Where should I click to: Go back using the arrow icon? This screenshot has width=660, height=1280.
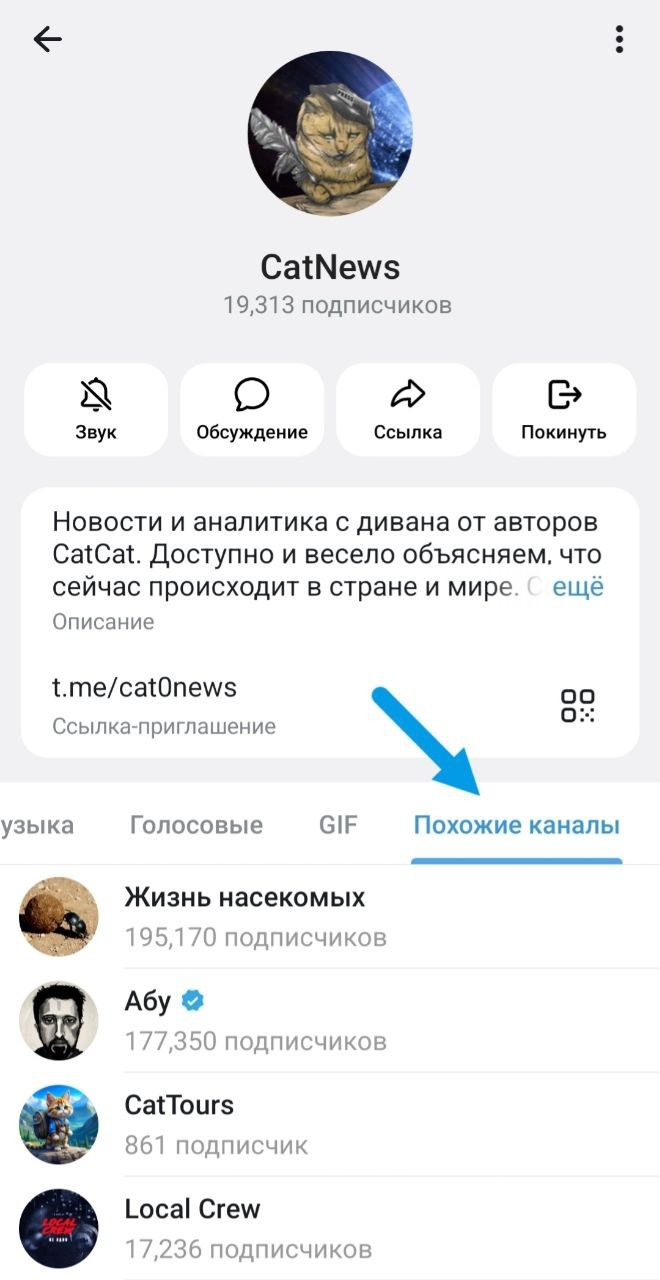tap(47, 40)
